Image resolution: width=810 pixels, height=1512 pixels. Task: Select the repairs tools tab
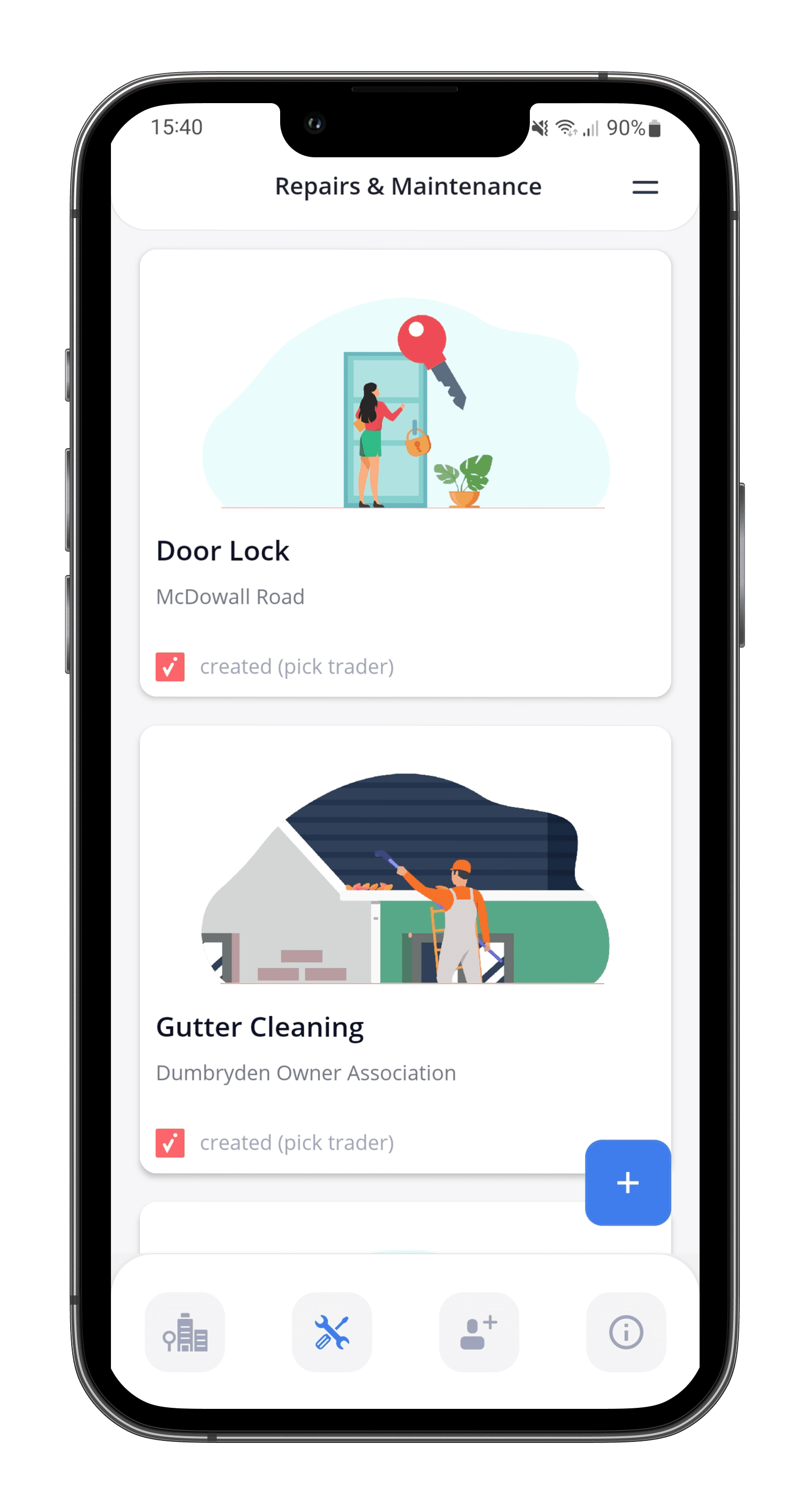click(332, 1332)
